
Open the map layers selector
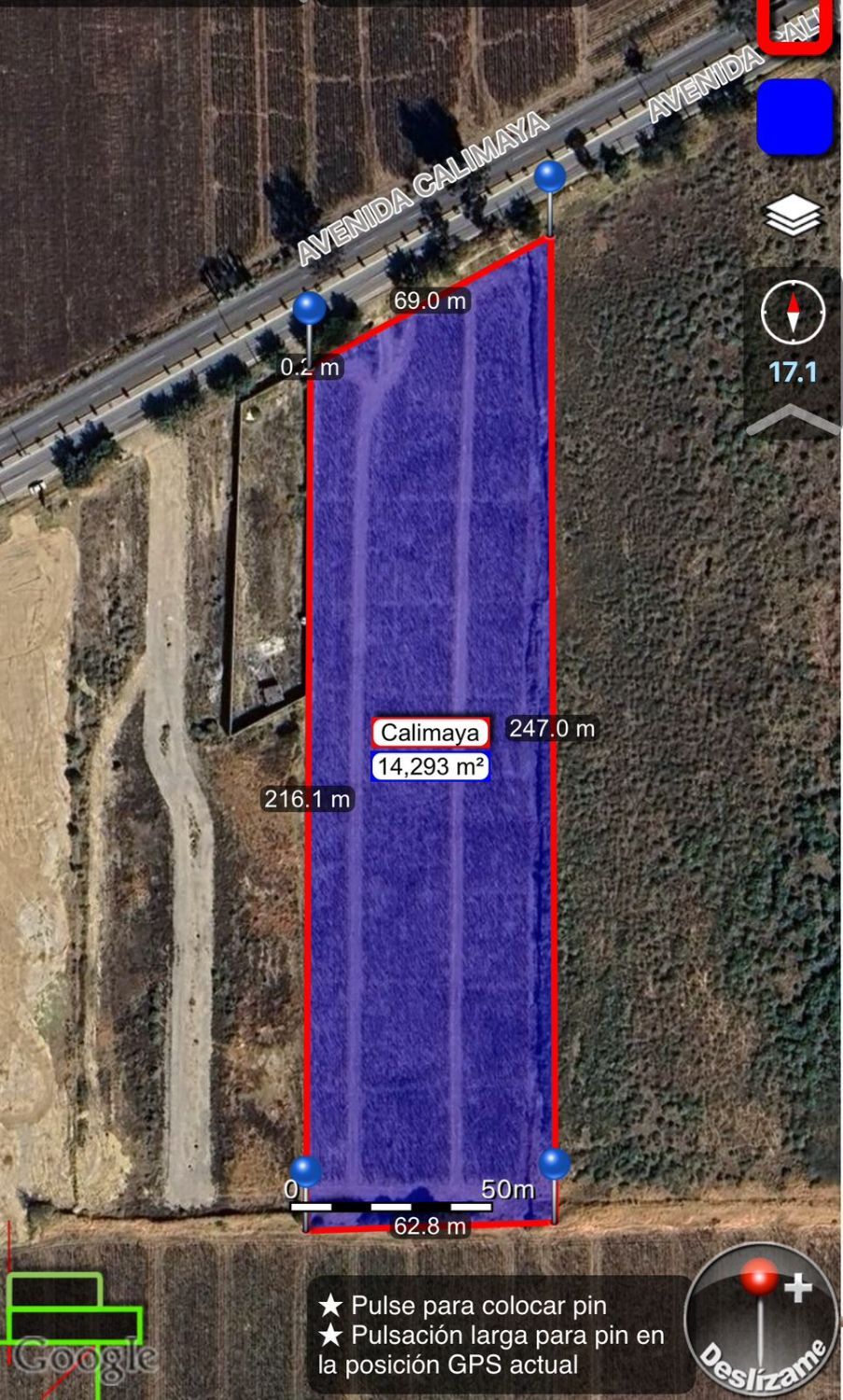click(x=793, y=216)
